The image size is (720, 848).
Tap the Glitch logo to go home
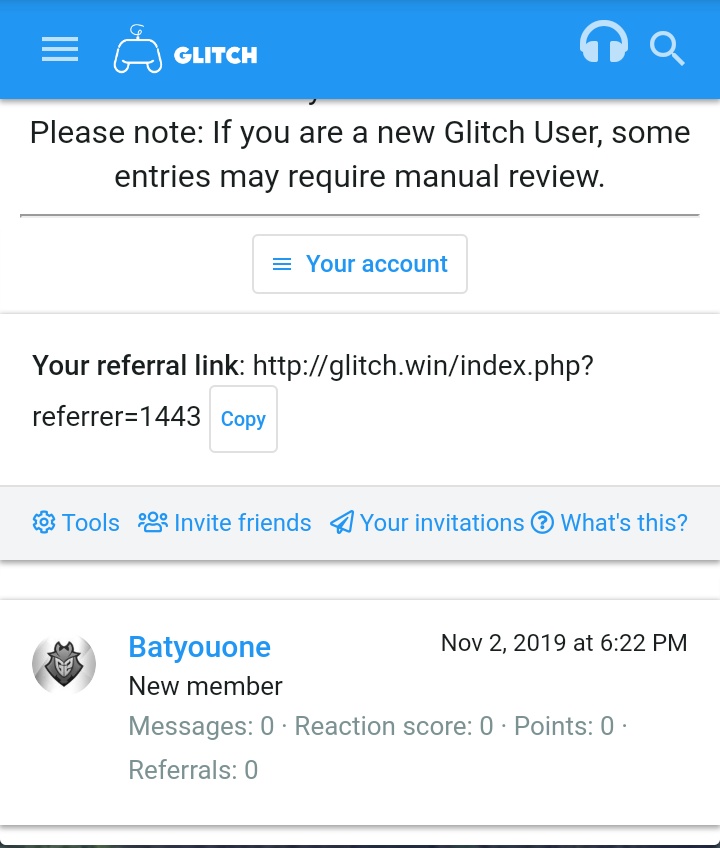point(186,50)
